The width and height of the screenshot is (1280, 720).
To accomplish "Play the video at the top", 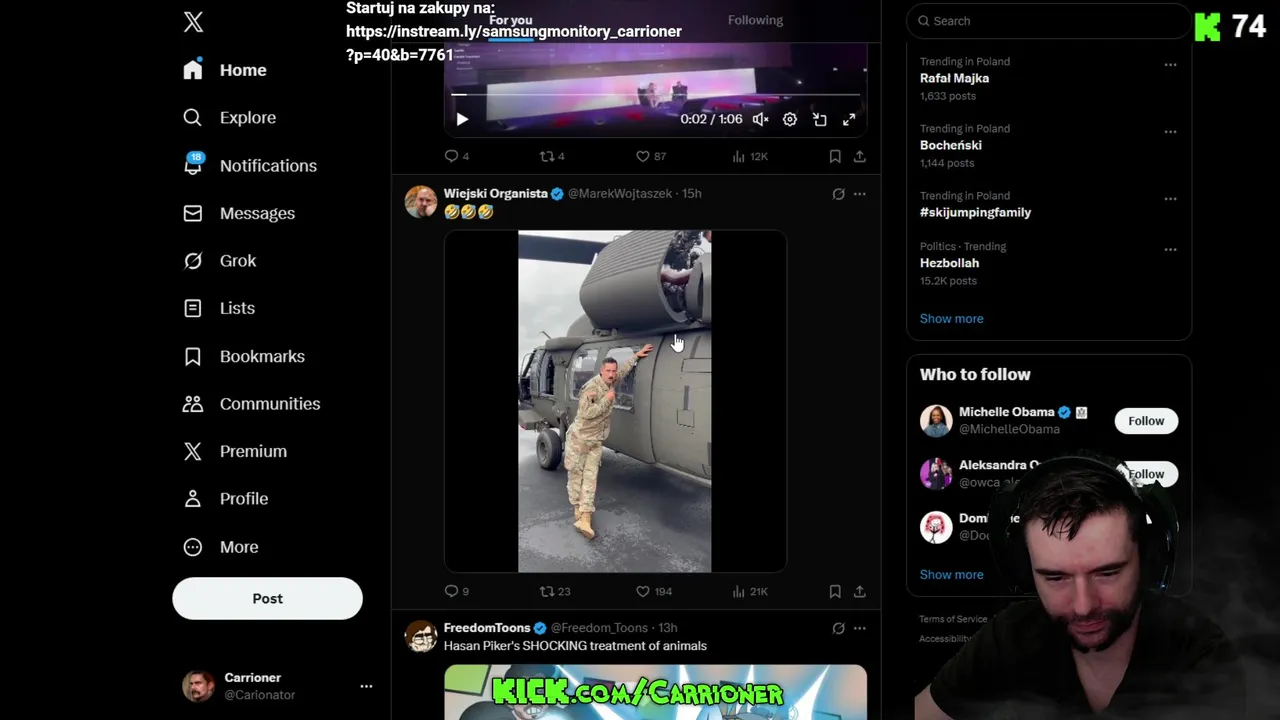I will pos(462,119).
